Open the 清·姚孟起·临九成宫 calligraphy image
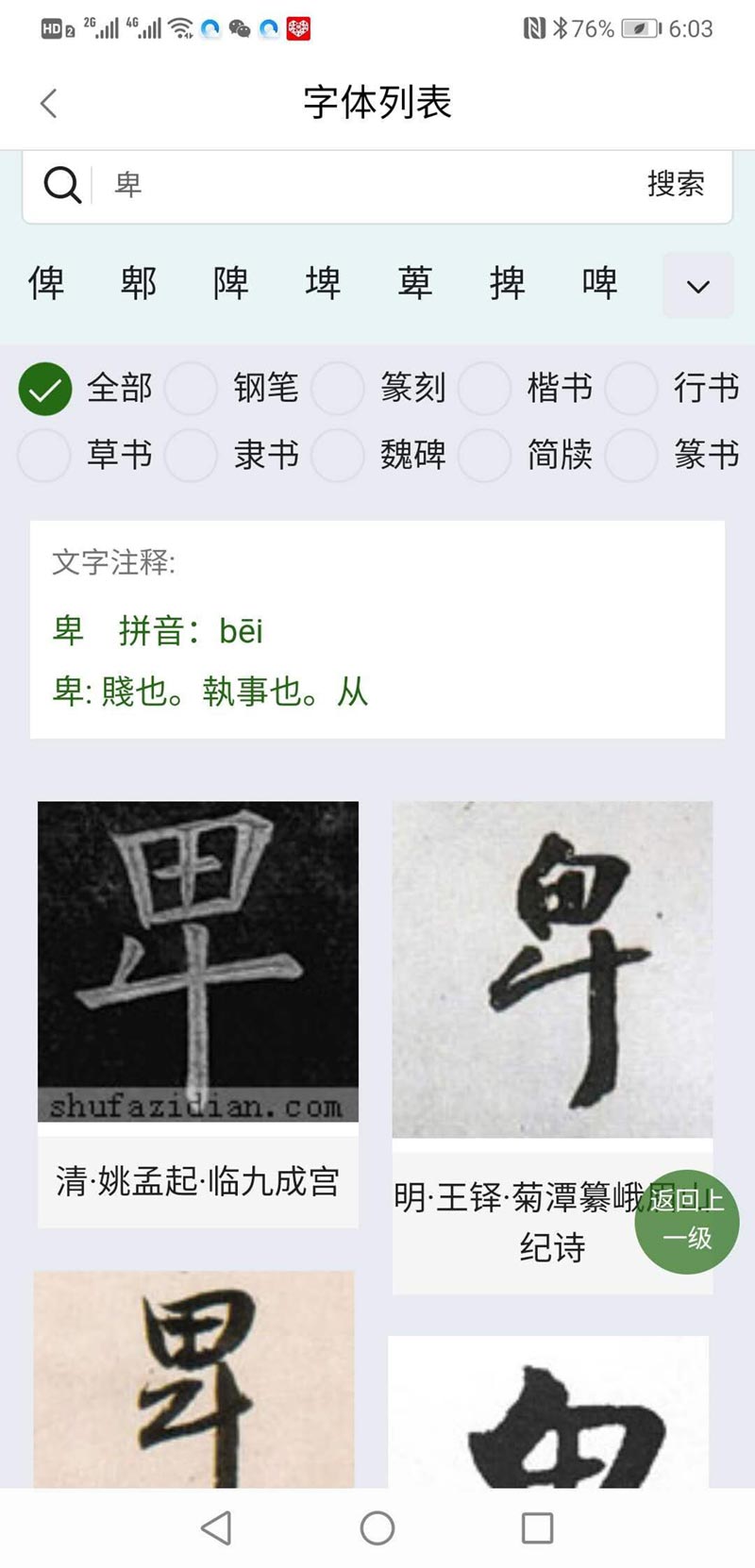The width and height of the screenshot is (755, 1568). (x=198, y=962)
